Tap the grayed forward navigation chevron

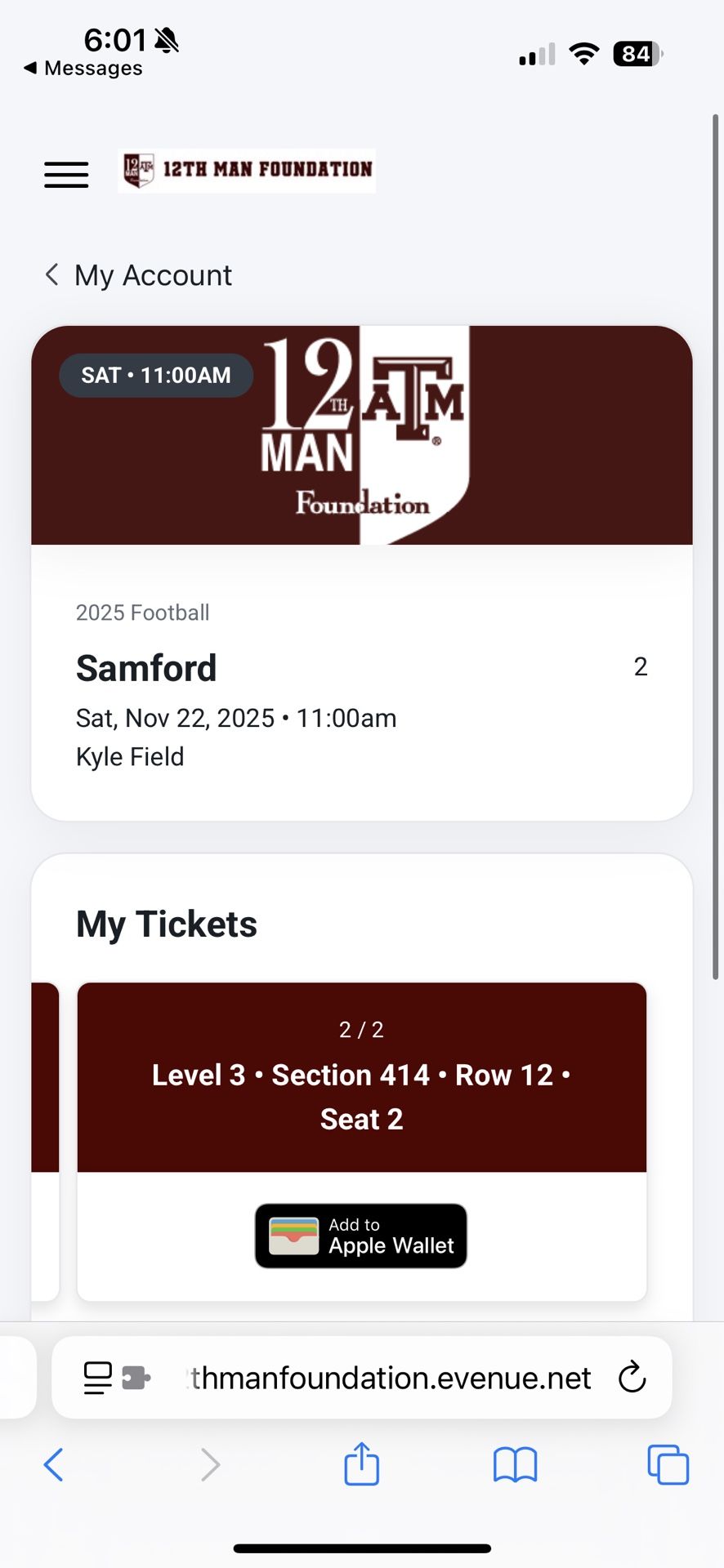point(210,1464)
